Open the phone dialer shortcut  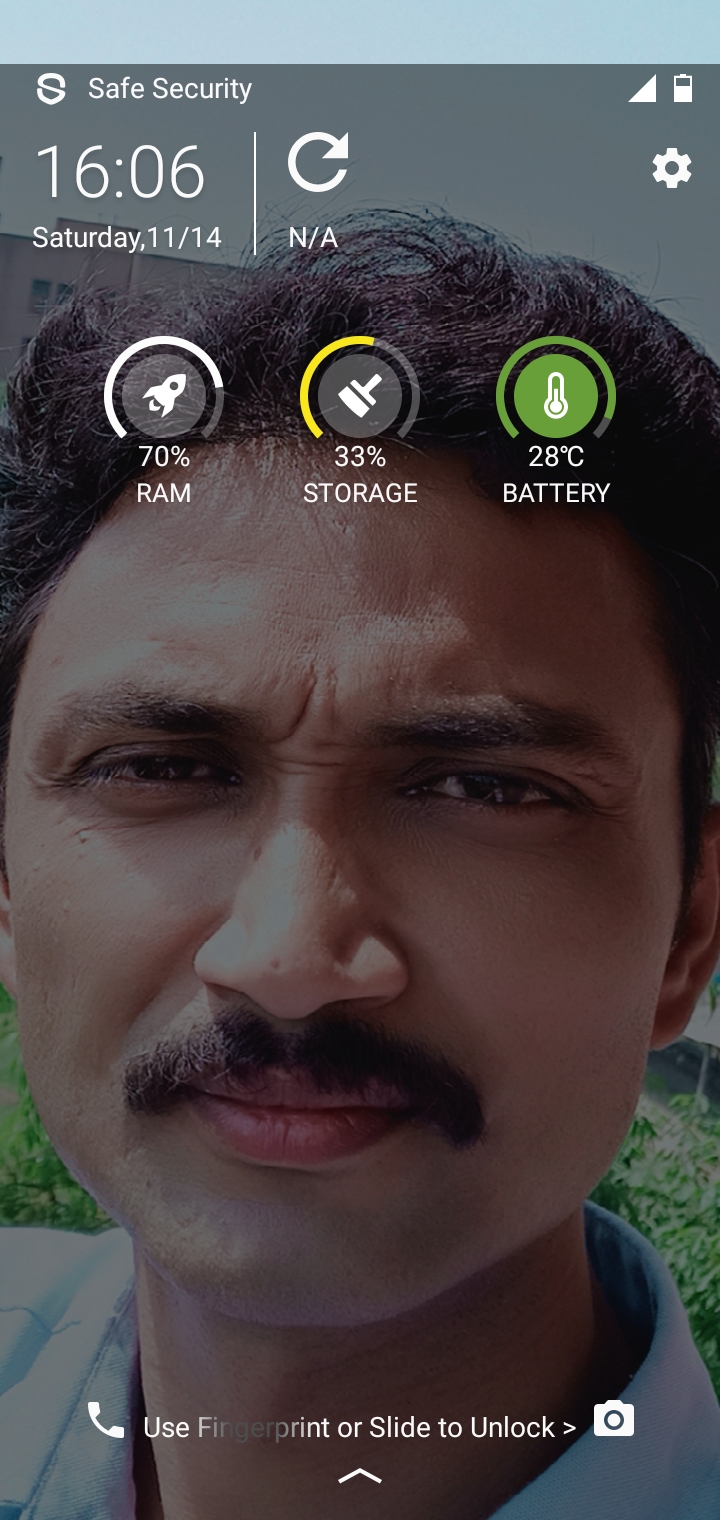tap(106, 1420)
